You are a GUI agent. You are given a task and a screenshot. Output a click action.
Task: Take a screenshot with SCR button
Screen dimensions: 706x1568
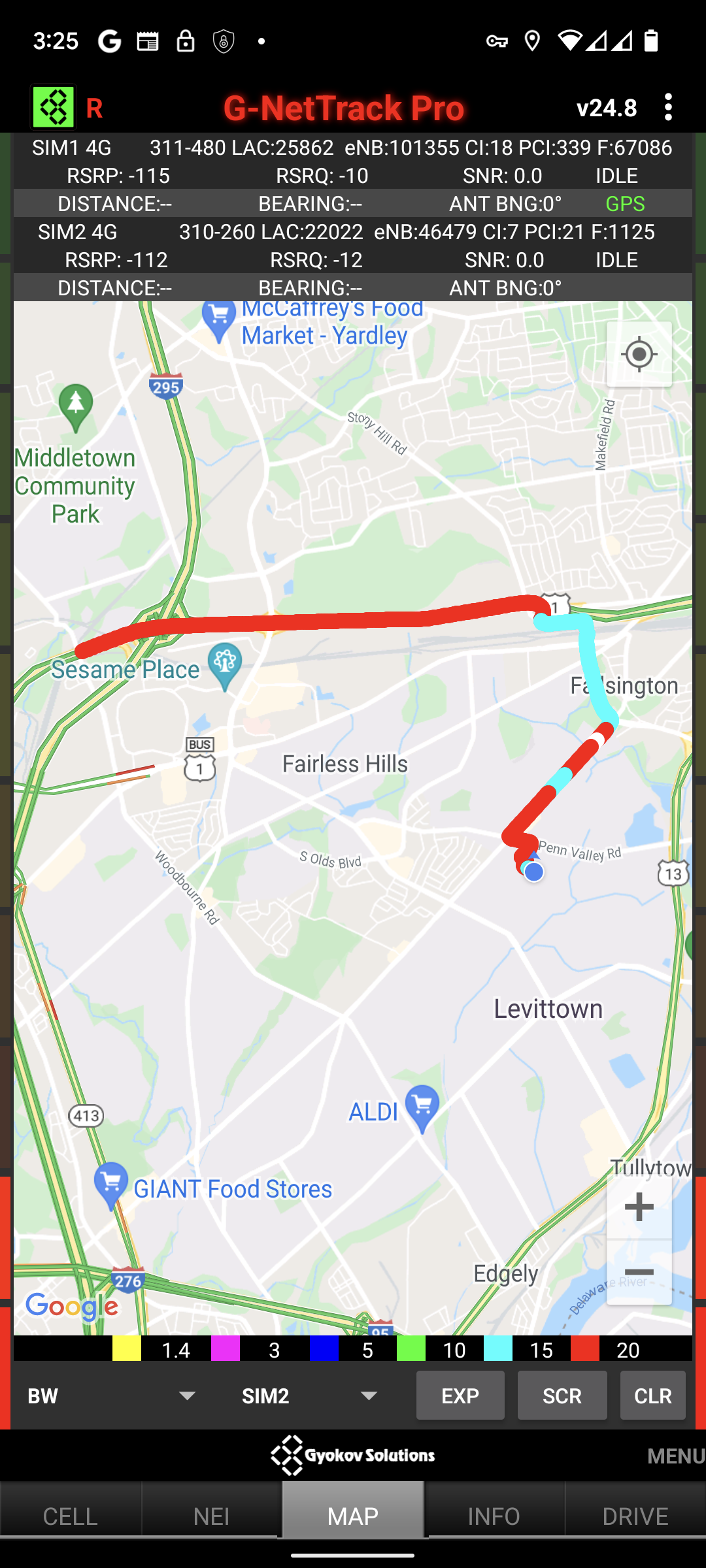point(562,1396)
